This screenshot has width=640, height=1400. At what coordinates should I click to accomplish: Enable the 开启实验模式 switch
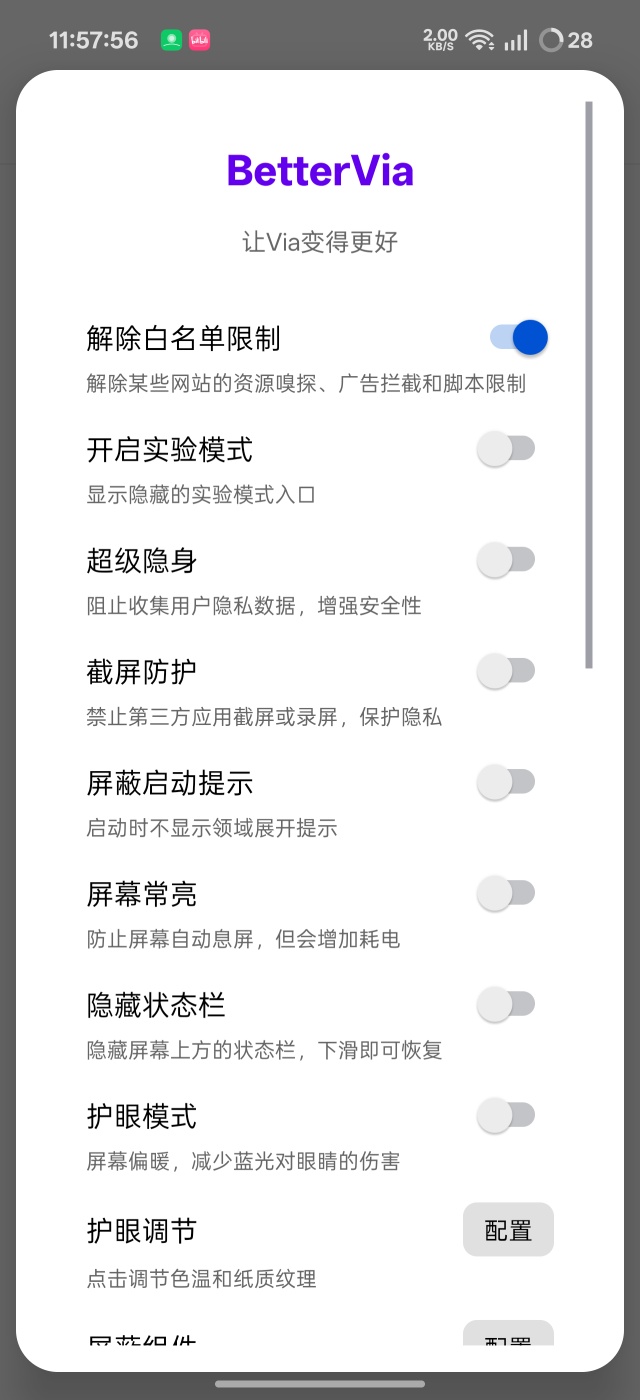click(x=506, y=449)
